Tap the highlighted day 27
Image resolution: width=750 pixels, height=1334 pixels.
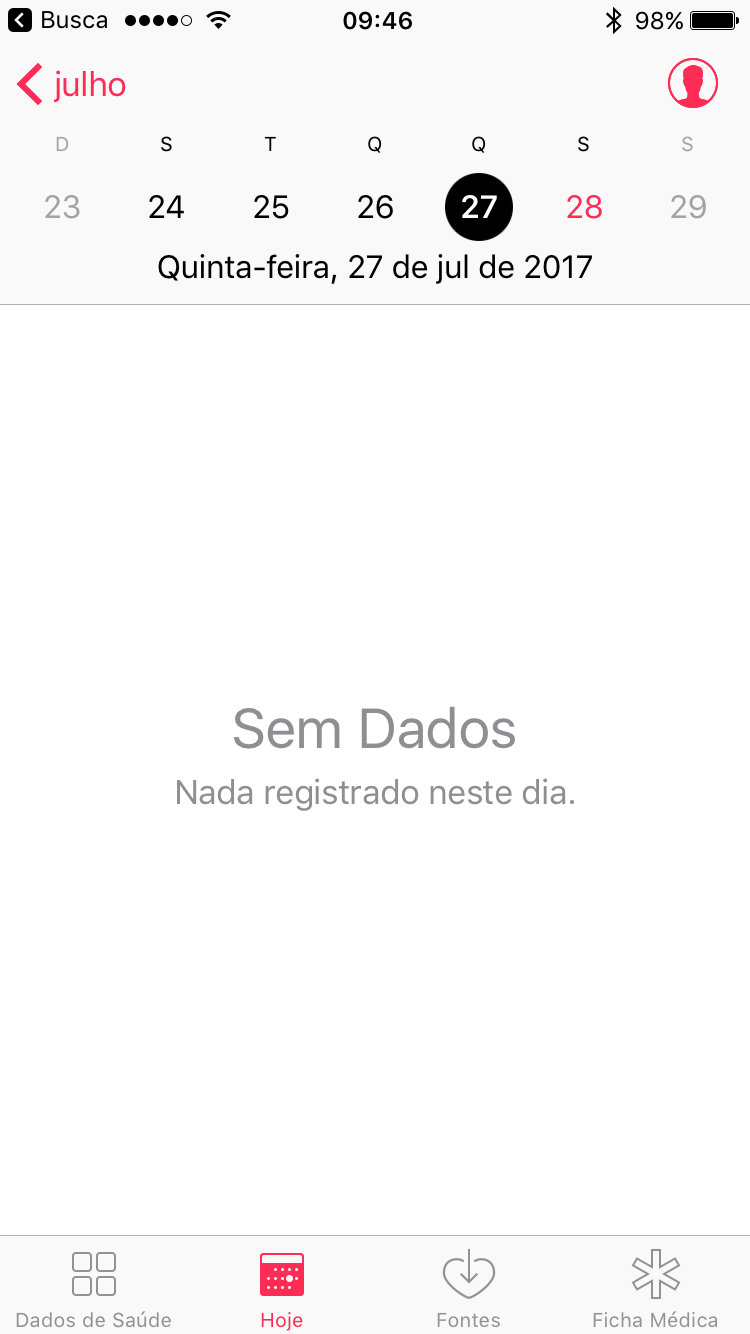click(479, 207)
